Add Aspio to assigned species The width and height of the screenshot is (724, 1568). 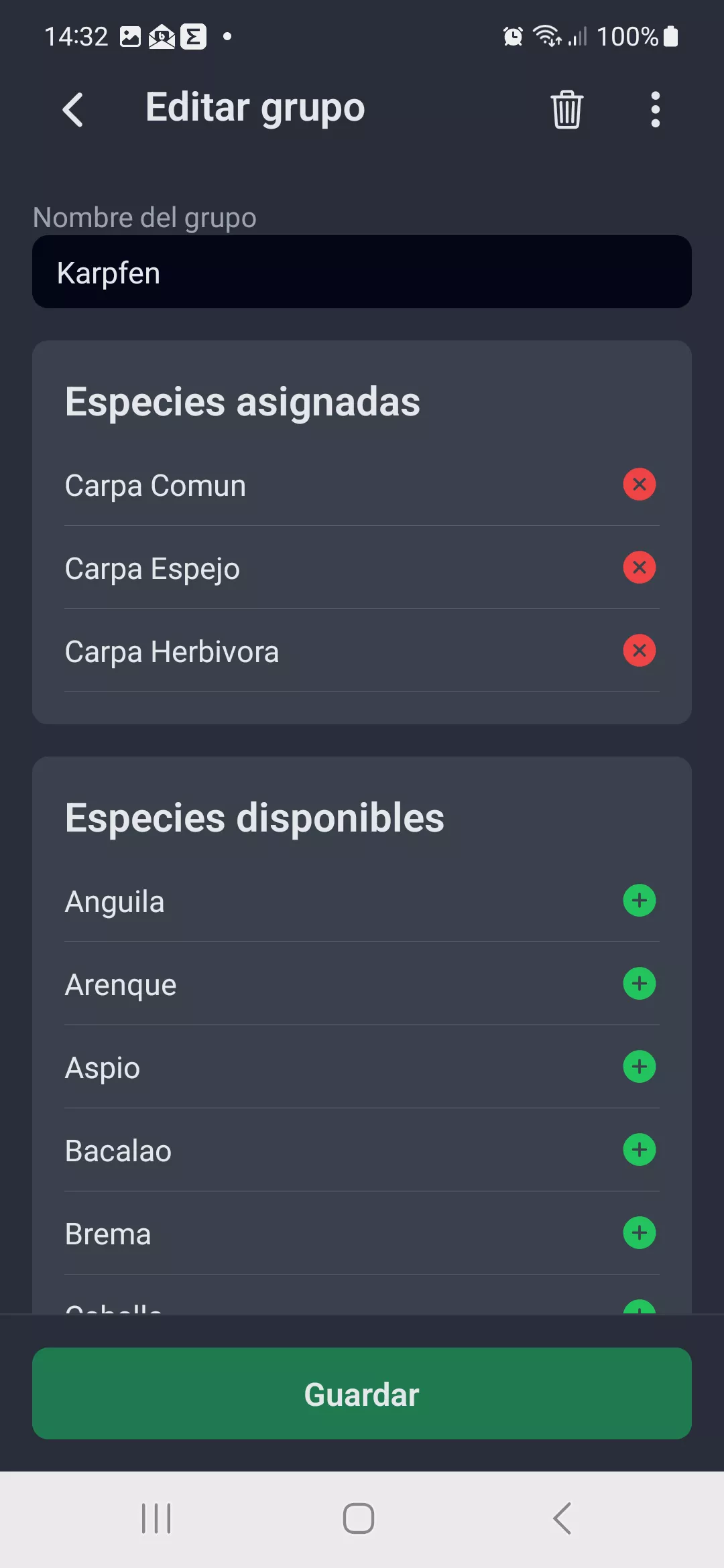click(x=639, y=1067)
